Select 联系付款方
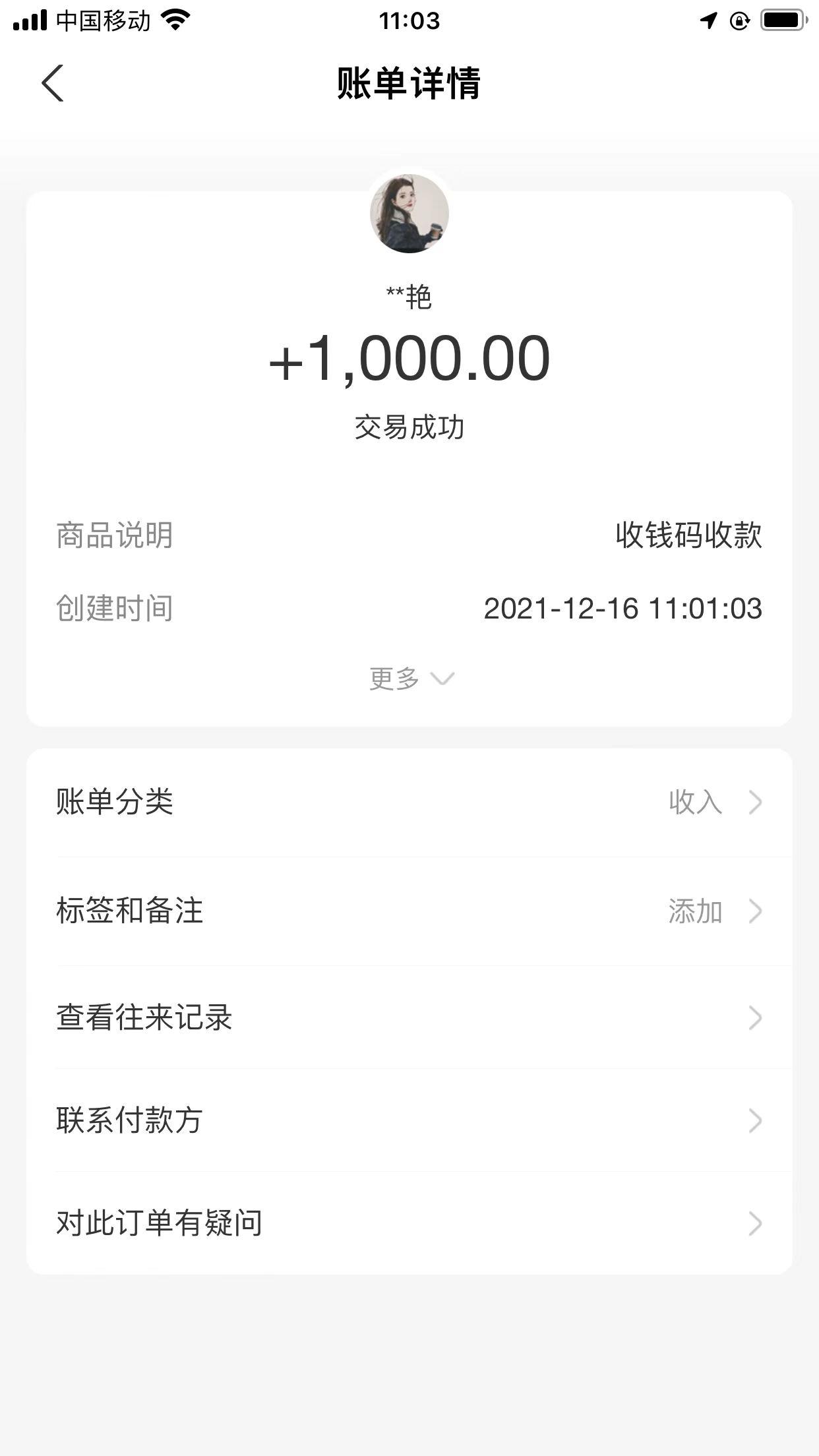The height and width of the screenshot is (1456, 819). pyautogui.click(x=409, y=1120)
